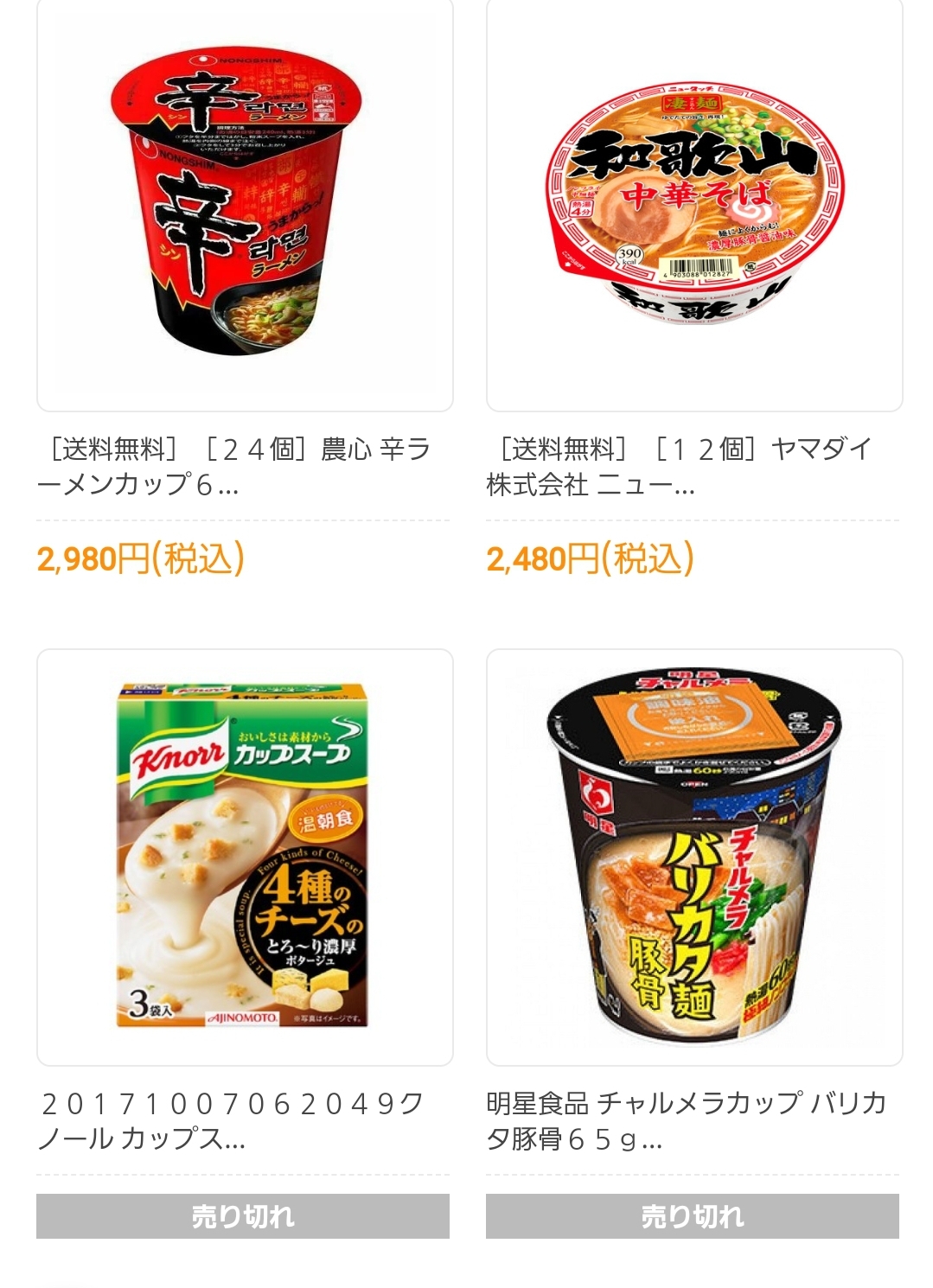933x1288 pixels.
Task: Open the Nongshim Shin Ramen cup product image
Action: point(245,204)
